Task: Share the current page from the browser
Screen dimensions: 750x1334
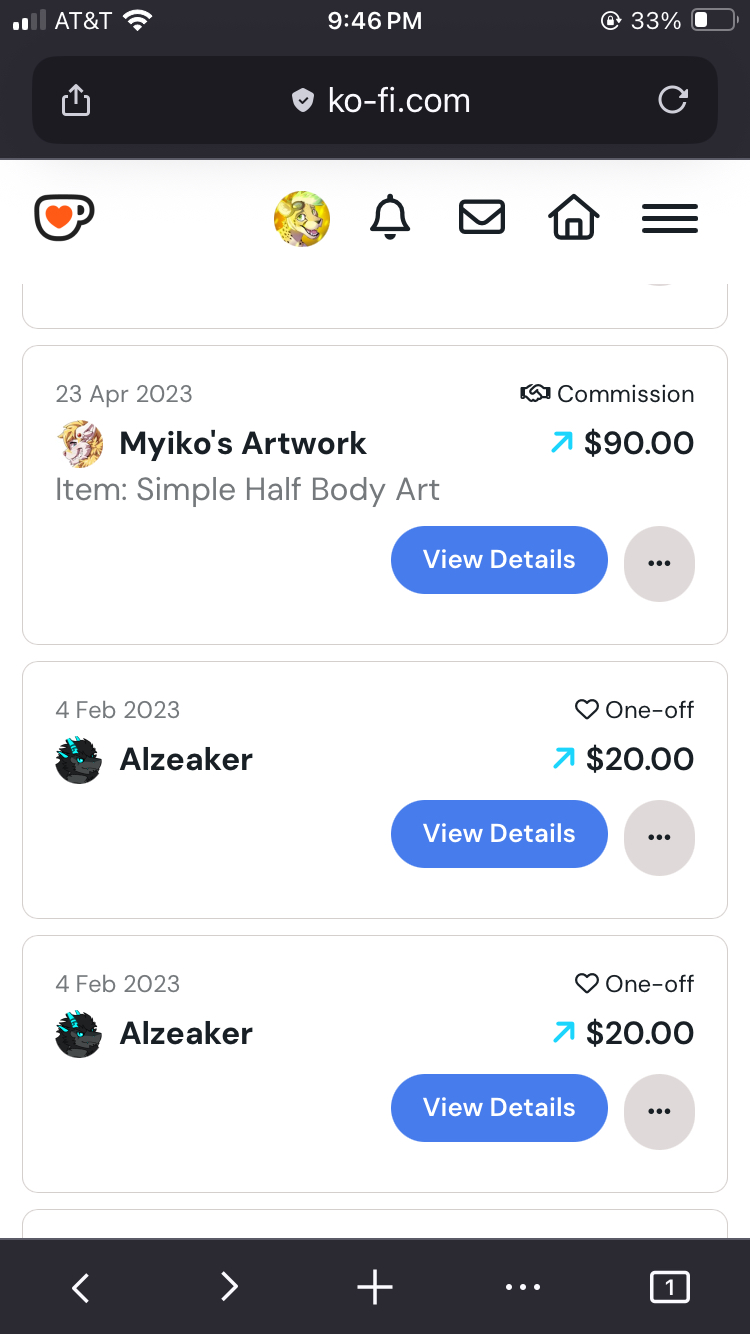Action: tap(76, 100)
